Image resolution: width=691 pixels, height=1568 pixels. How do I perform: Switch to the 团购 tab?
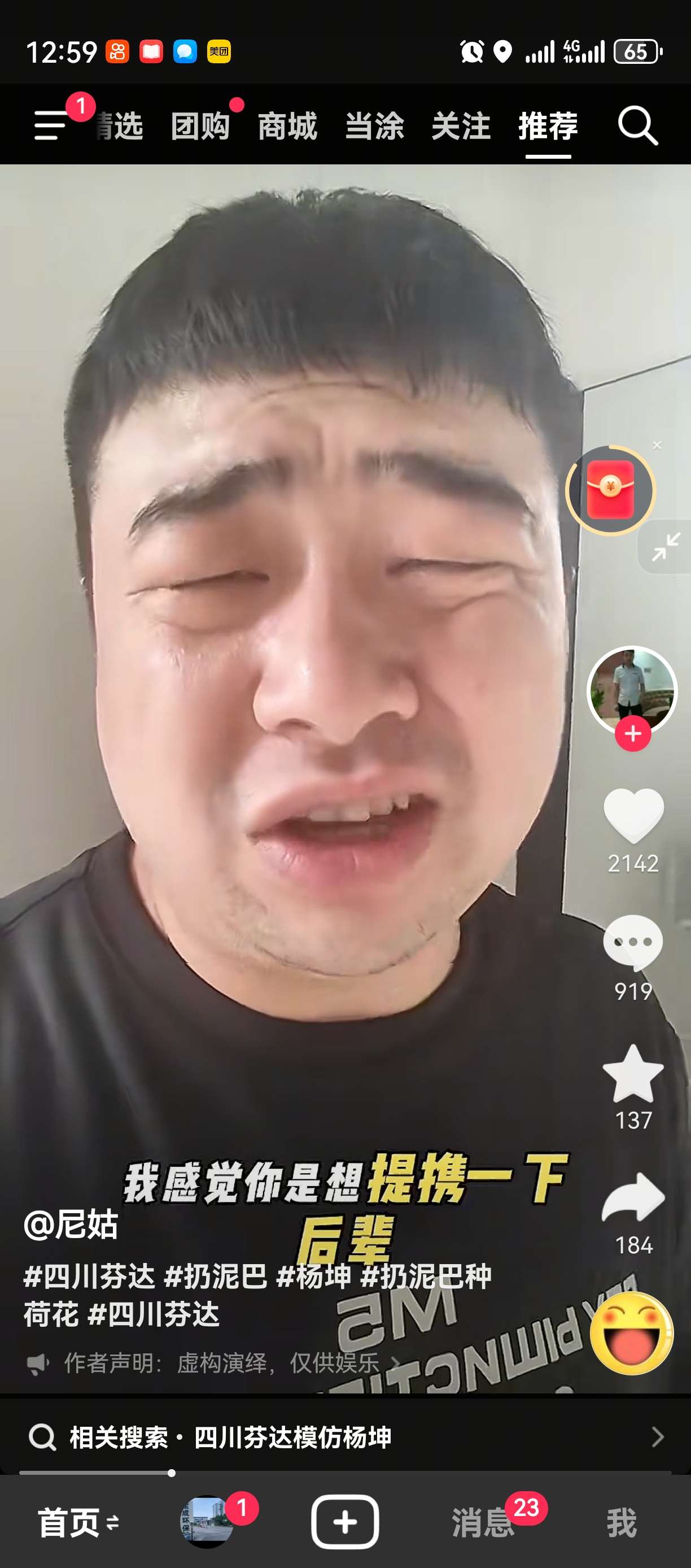pyautogui.click(x=200, y=127)
